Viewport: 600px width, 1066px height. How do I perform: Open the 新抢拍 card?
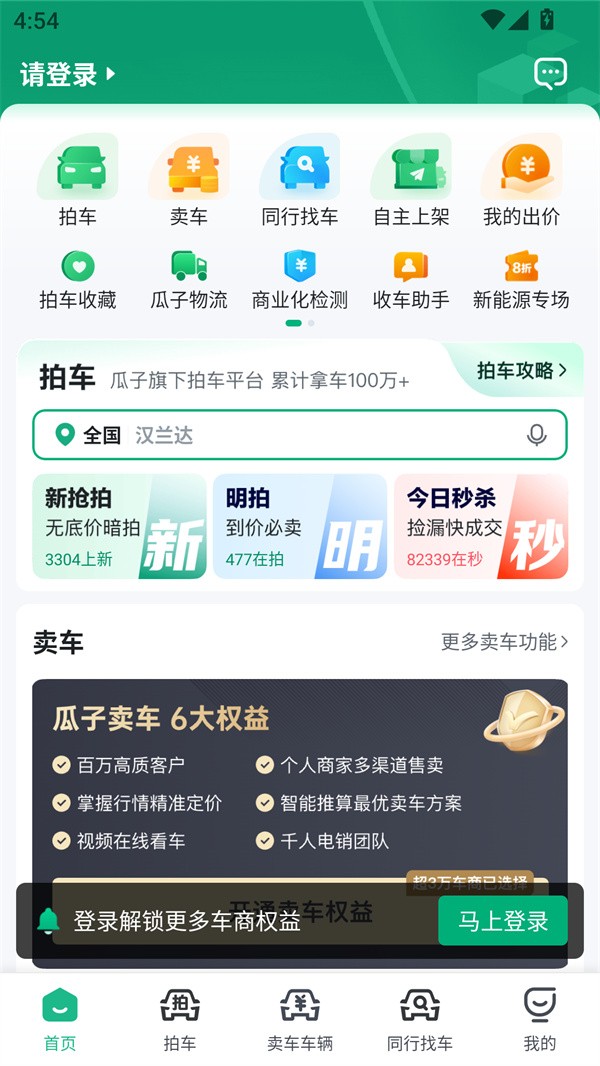click(119, 527)
